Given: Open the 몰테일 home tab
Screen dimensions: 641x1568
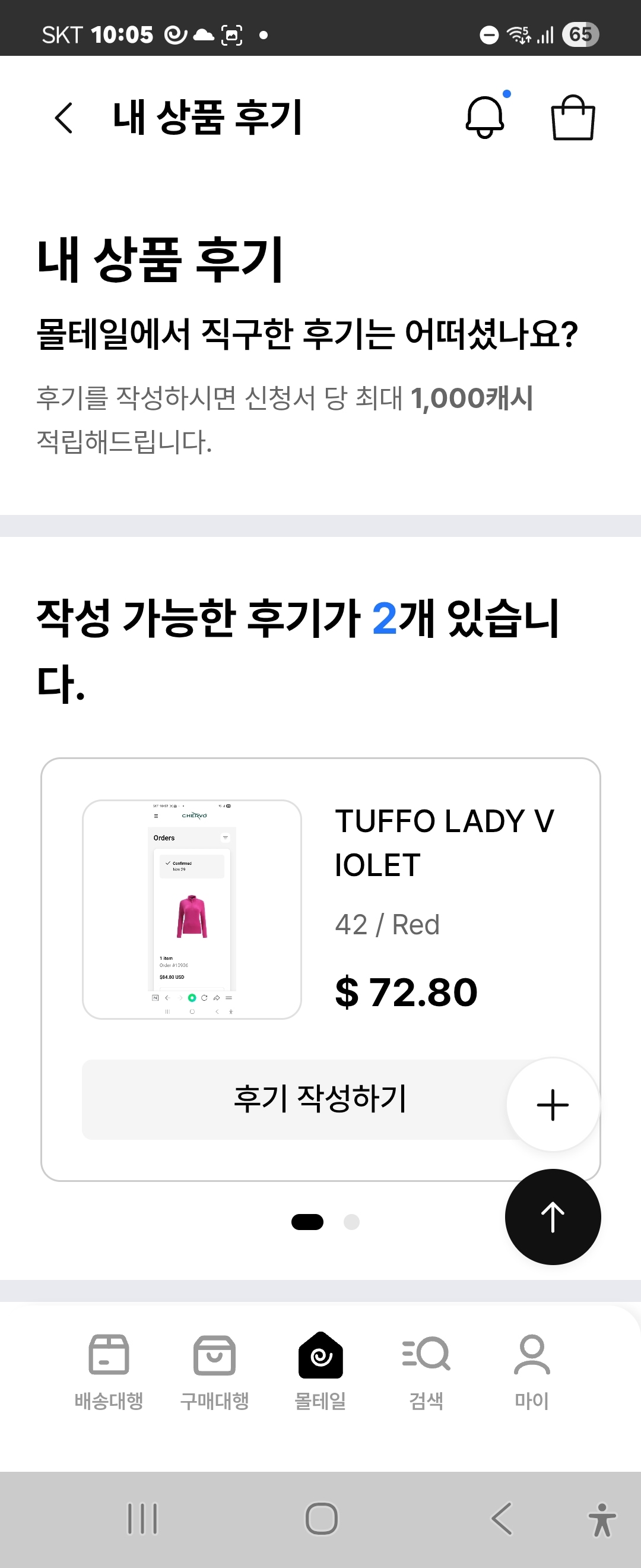Looking at the screenshot, I should click(320, 1371).
